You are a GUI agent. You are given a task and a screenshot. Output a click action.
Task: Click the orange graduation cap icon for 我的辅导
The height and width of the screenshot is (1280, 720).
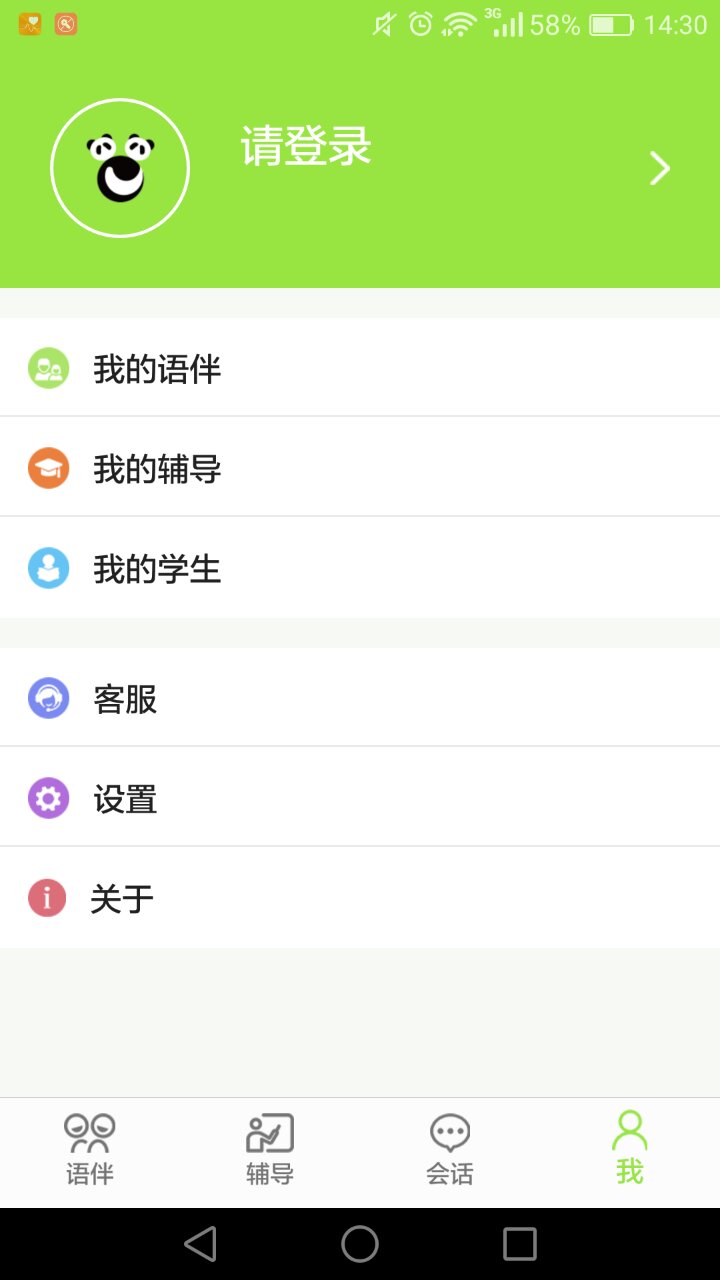tap(48, 467)
